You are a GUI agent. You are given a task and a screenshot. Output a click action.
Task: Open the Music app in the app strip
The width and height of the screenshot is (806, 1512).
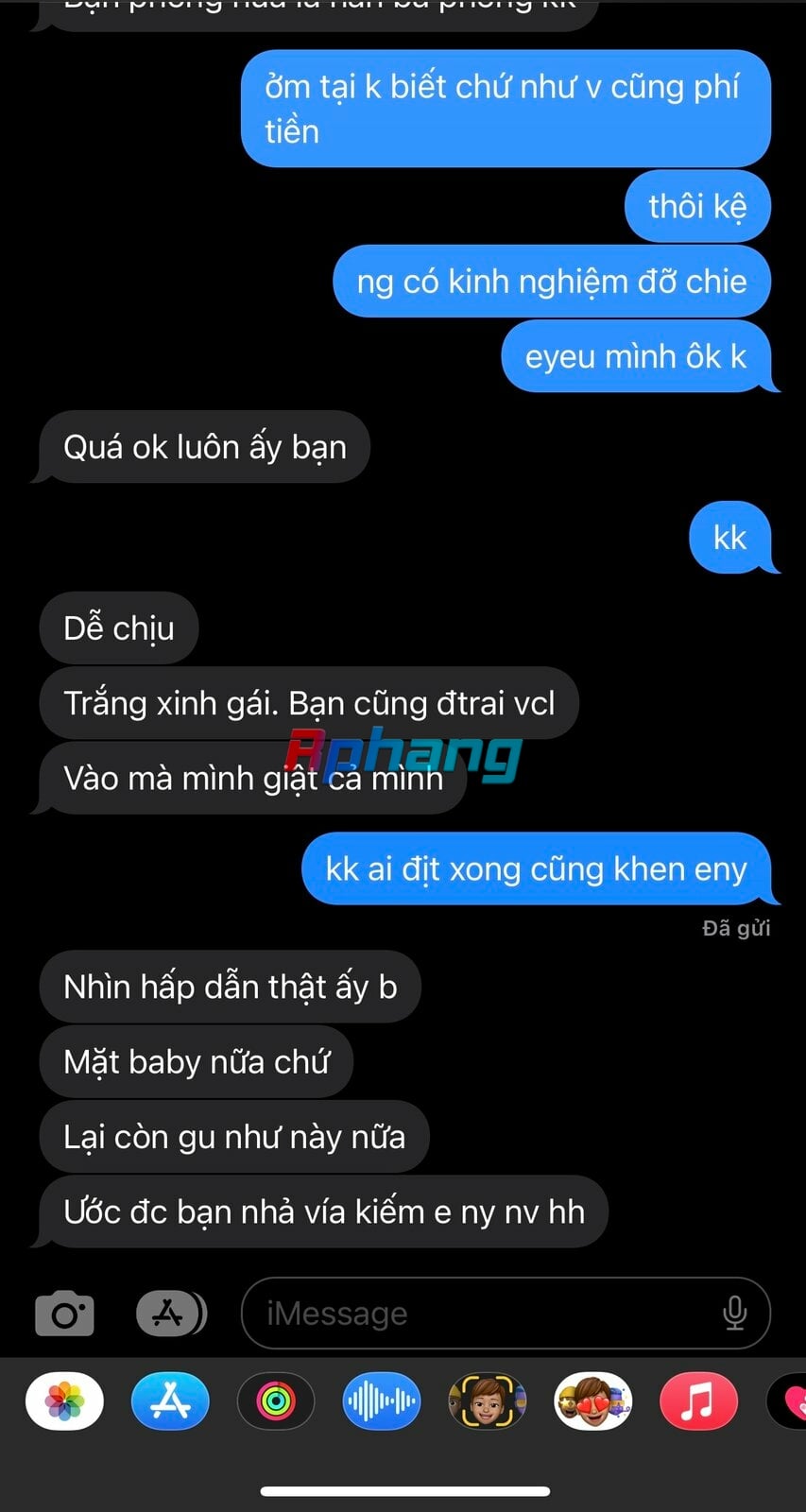(698, 1400)
